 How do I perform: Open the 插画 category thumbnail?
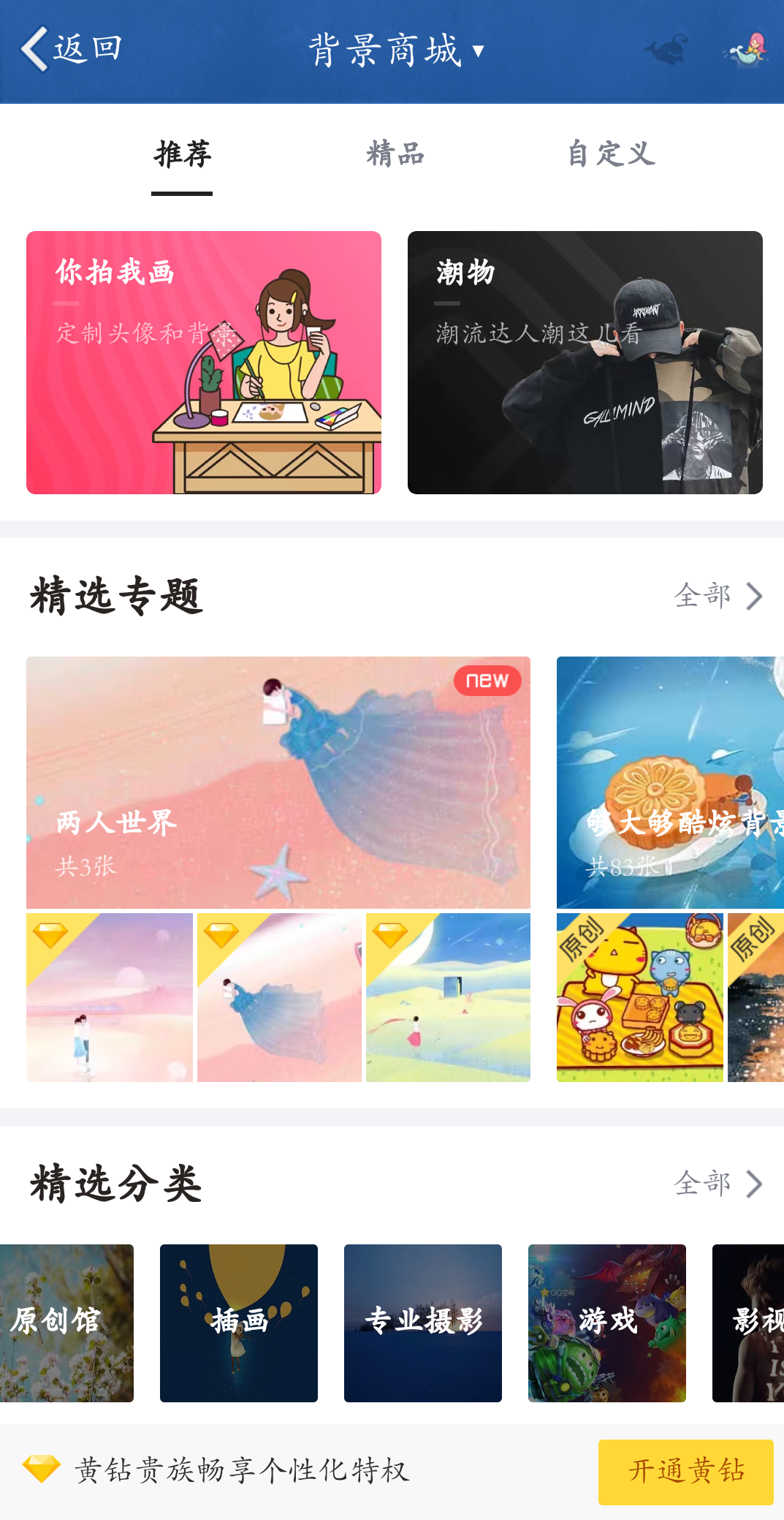[238, 1323]
